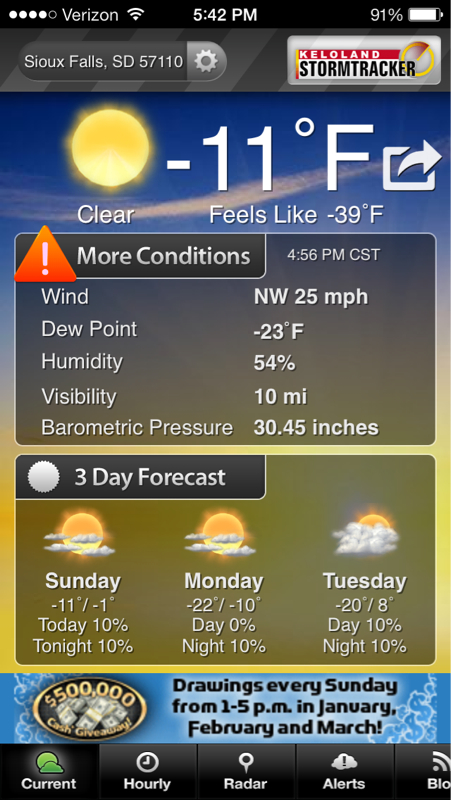Open the 3 Day Forecast section
This screenshot has height=800, width=451.
(x=141, y=477)
